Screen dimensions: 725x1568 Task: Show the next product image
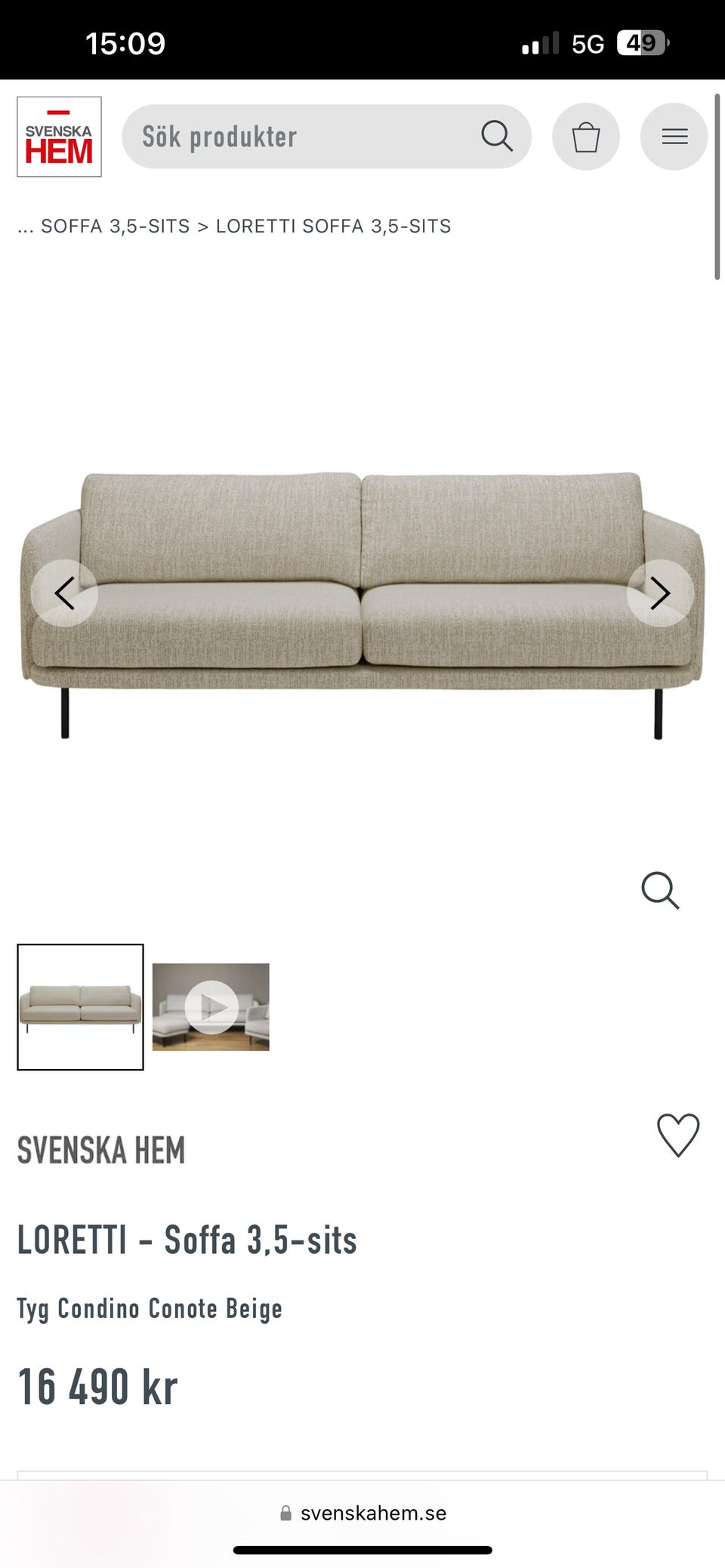[x=659, y=593]
